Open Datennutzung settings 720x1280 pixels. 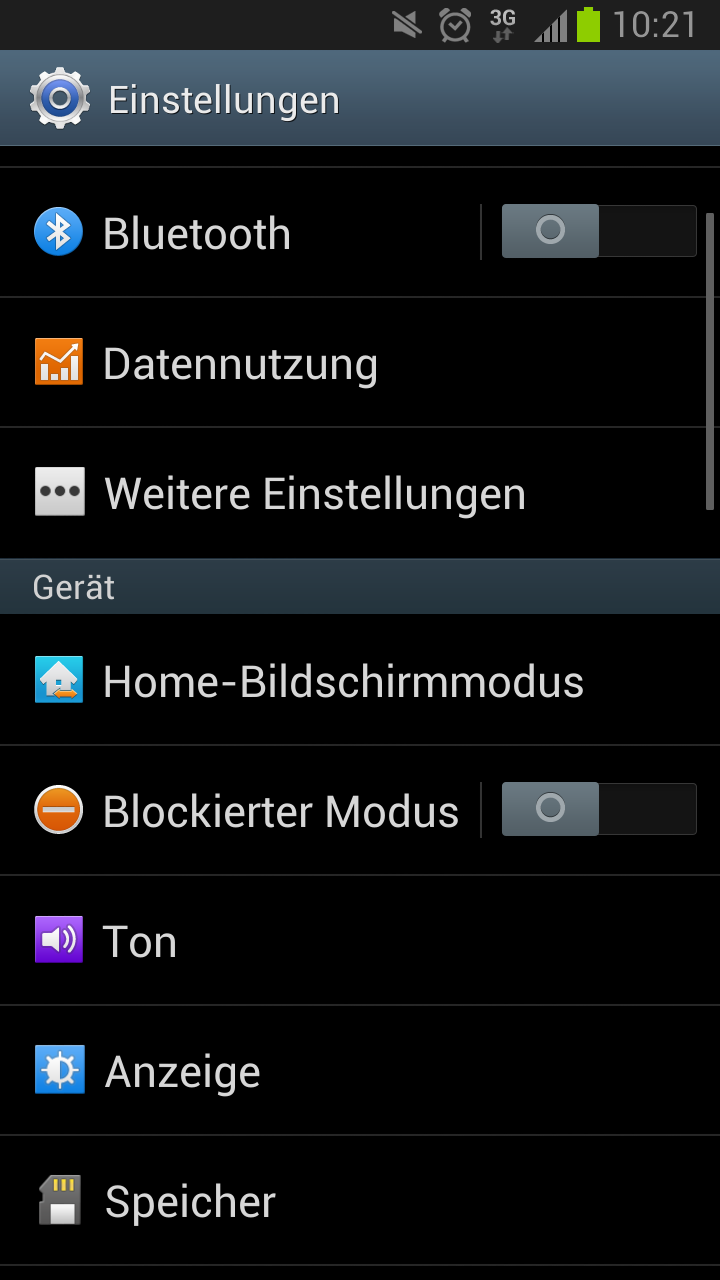click(x=300, y=363)
